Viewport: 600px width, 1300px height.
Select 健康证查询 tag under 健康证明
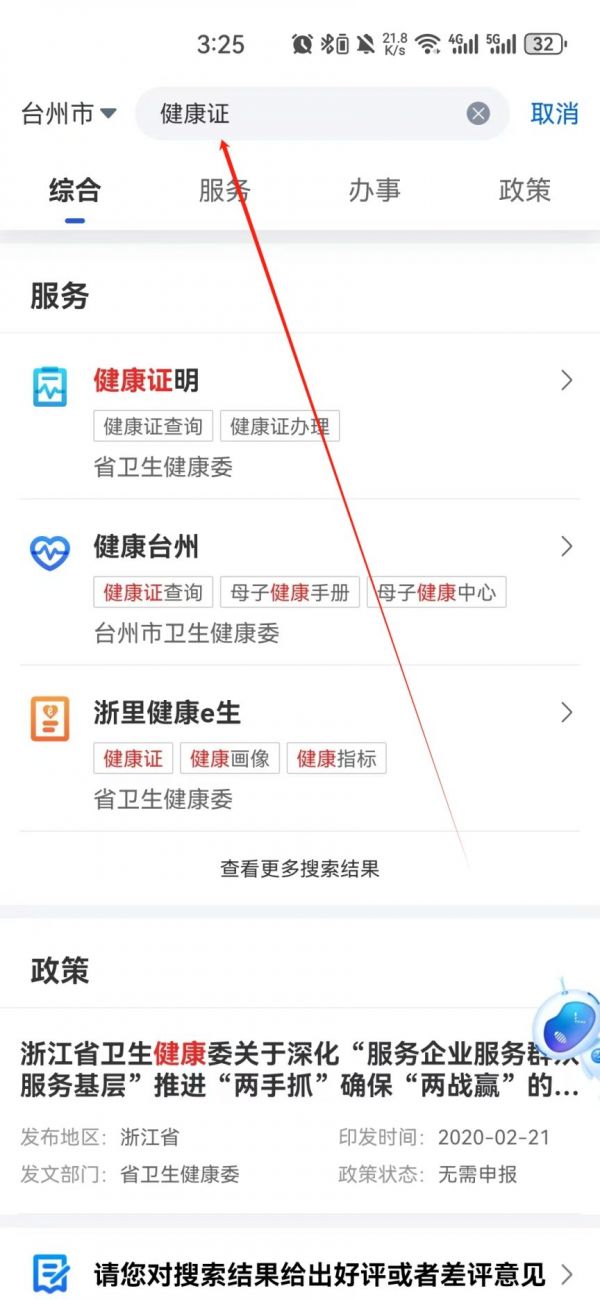point(153,427)
